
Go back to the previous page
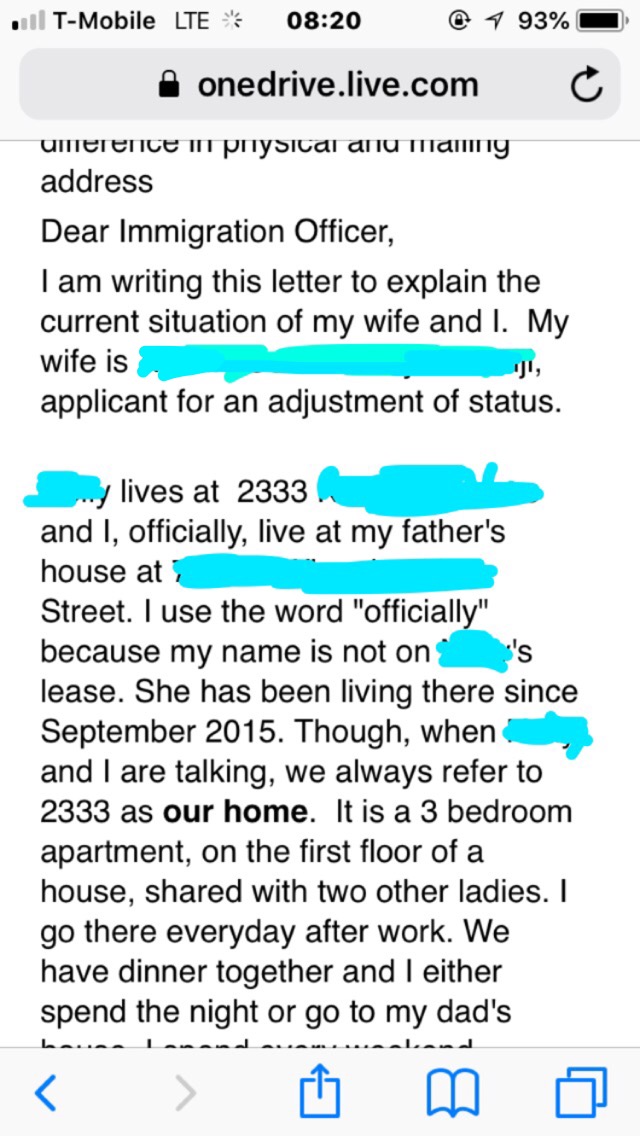coord(46,1094)
